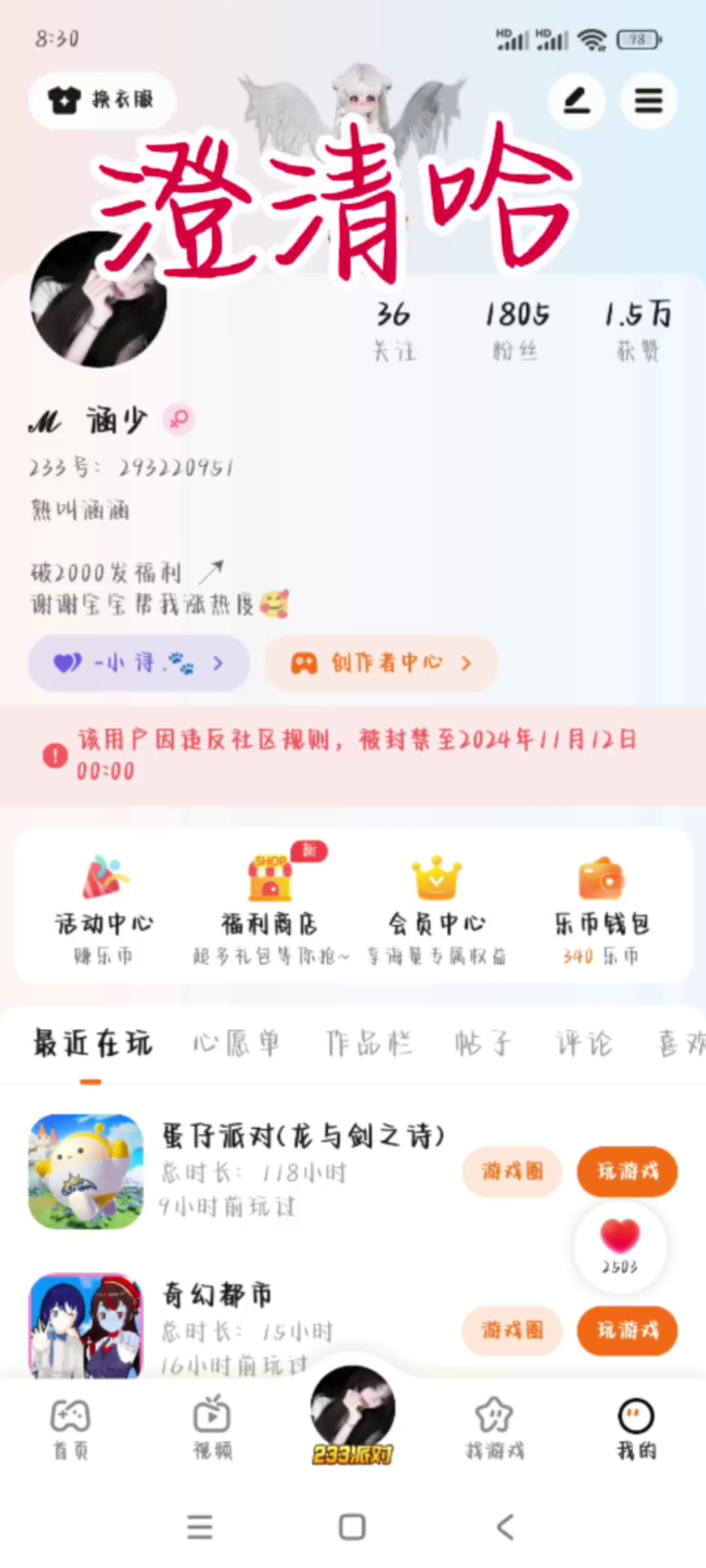Switch to the 作品栏 tab
Image resolution: width=706 pixels, height=1568 pixels.
[368, 1043]
